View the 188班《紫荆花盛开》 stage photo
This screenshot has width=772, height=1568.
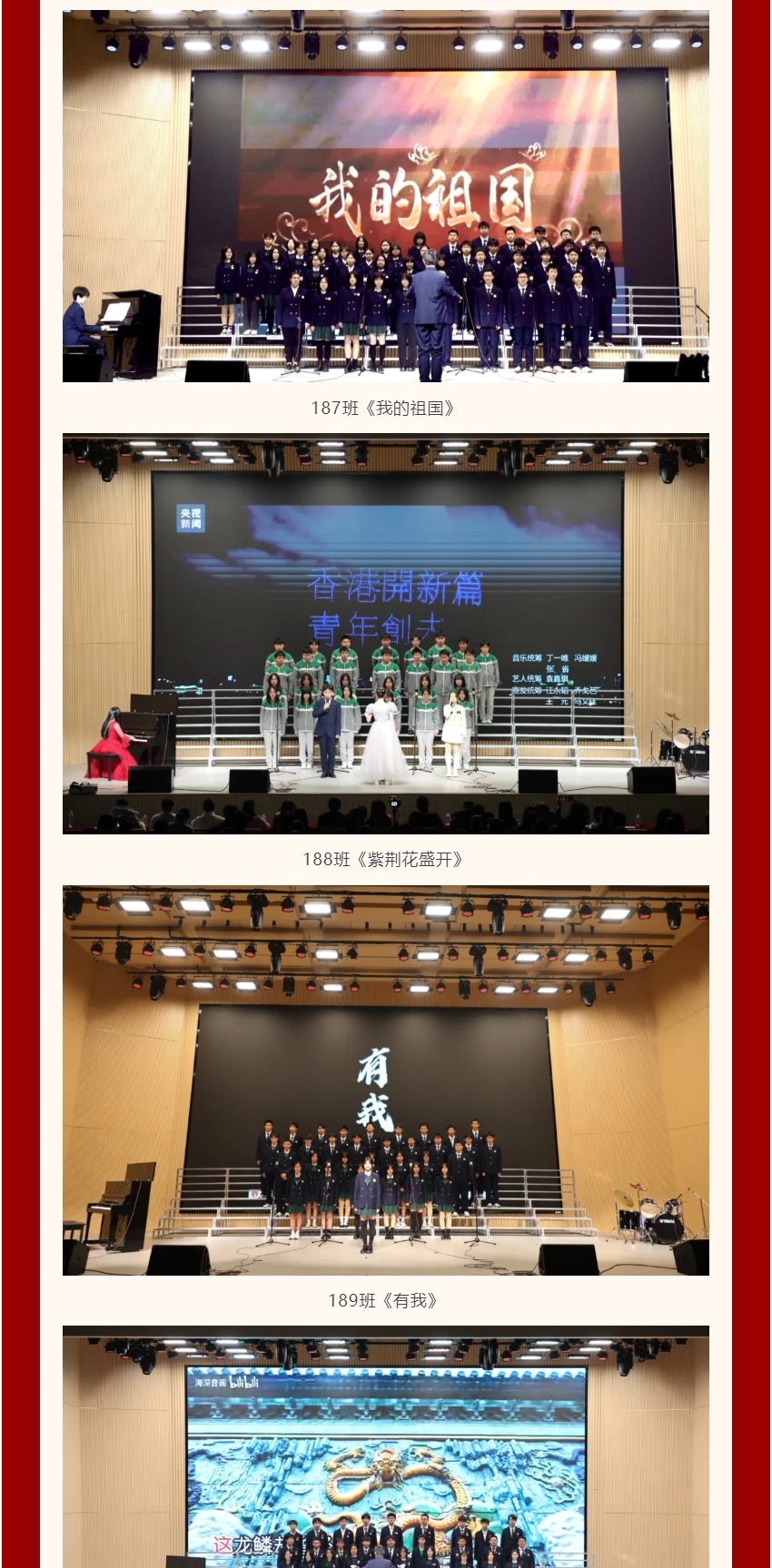click(385, 633)
